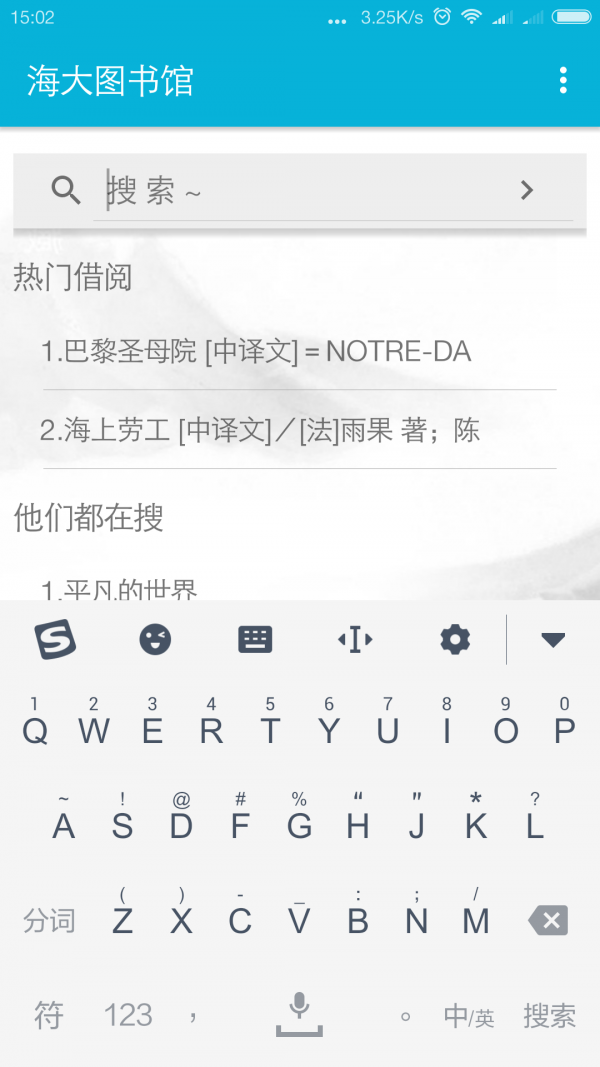Screen dimensions: 600x1067
Task: Tap the keyboard backspace key
Action: pyautogui.click(x=548, y=921)
